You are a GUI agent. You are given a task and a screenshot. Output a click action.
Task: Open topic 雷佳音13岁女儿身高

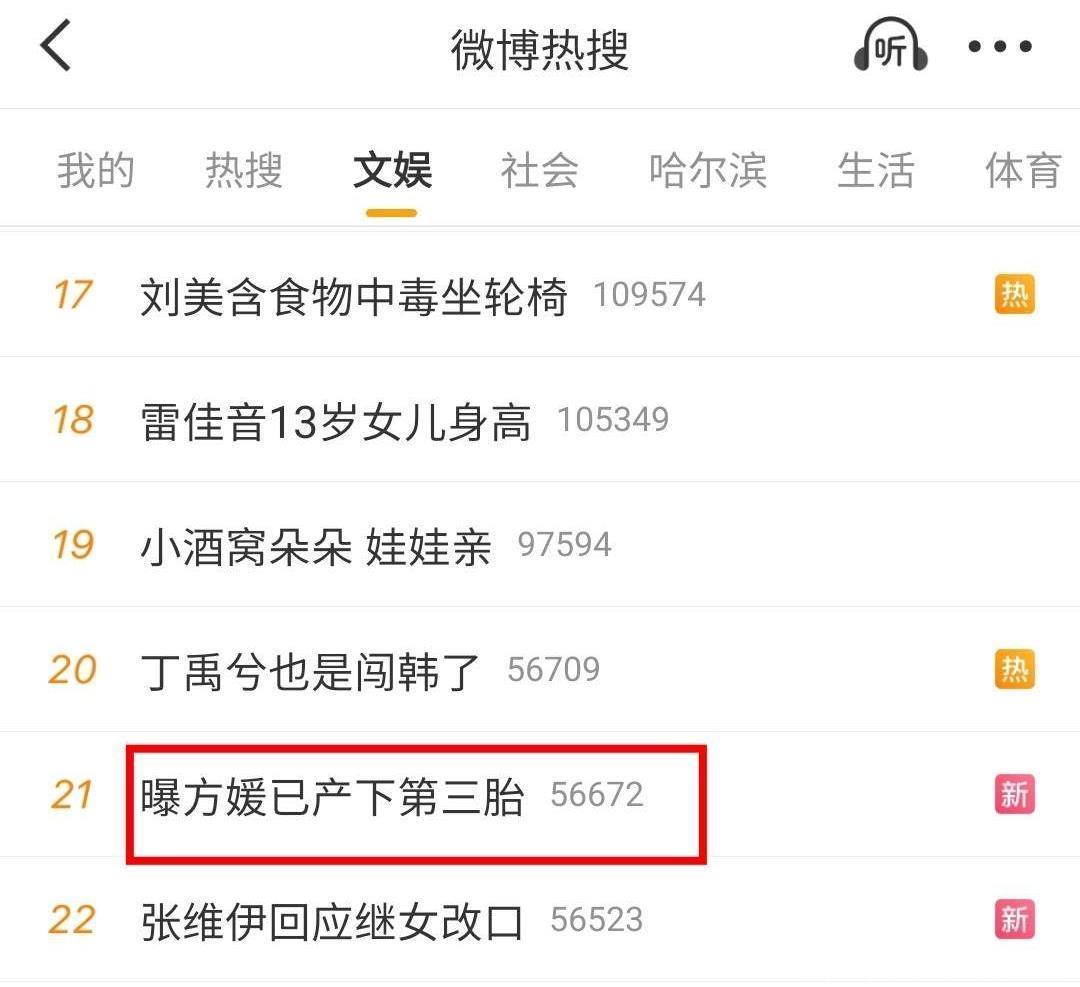[540, 420]
